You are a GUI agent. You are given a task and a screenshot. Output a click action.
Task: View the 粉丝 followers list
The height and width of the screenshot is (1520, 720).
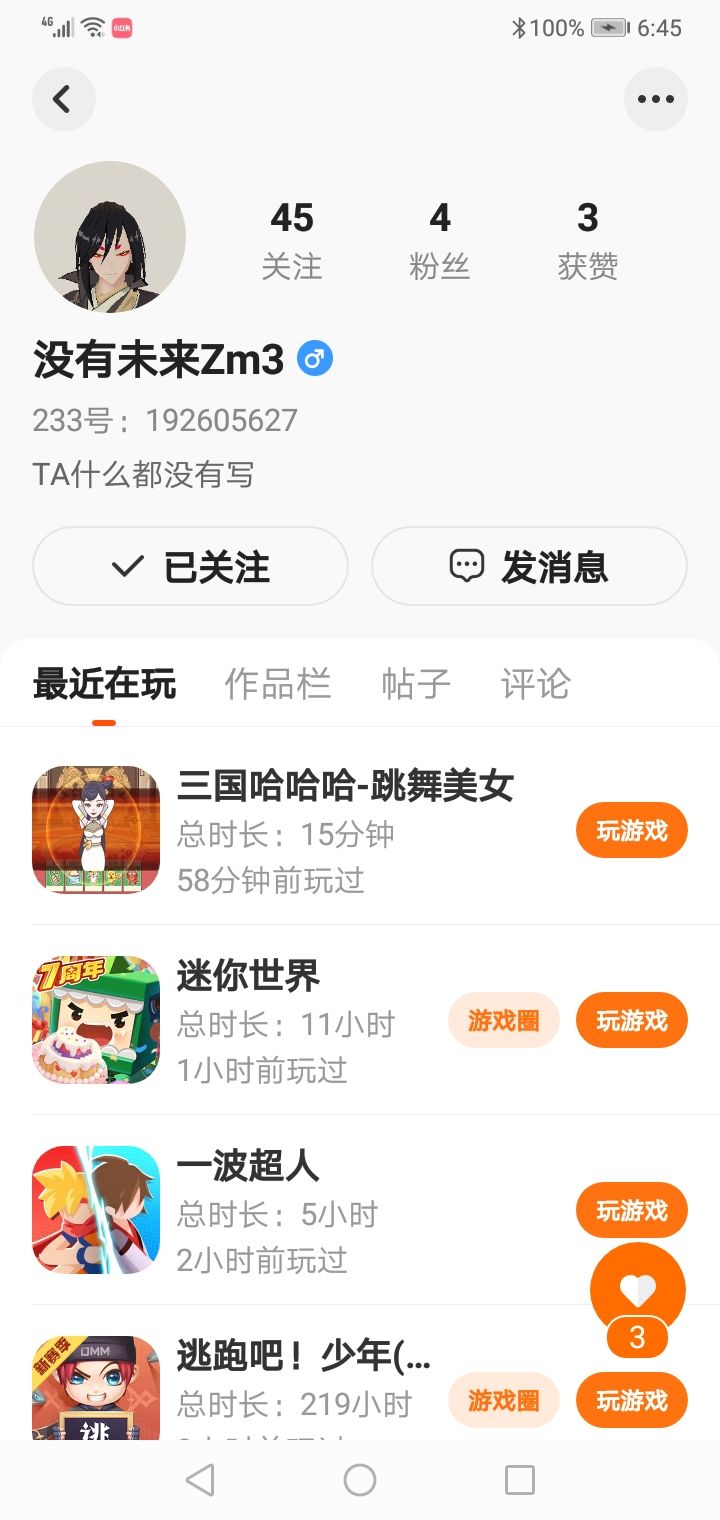(440, 240)
